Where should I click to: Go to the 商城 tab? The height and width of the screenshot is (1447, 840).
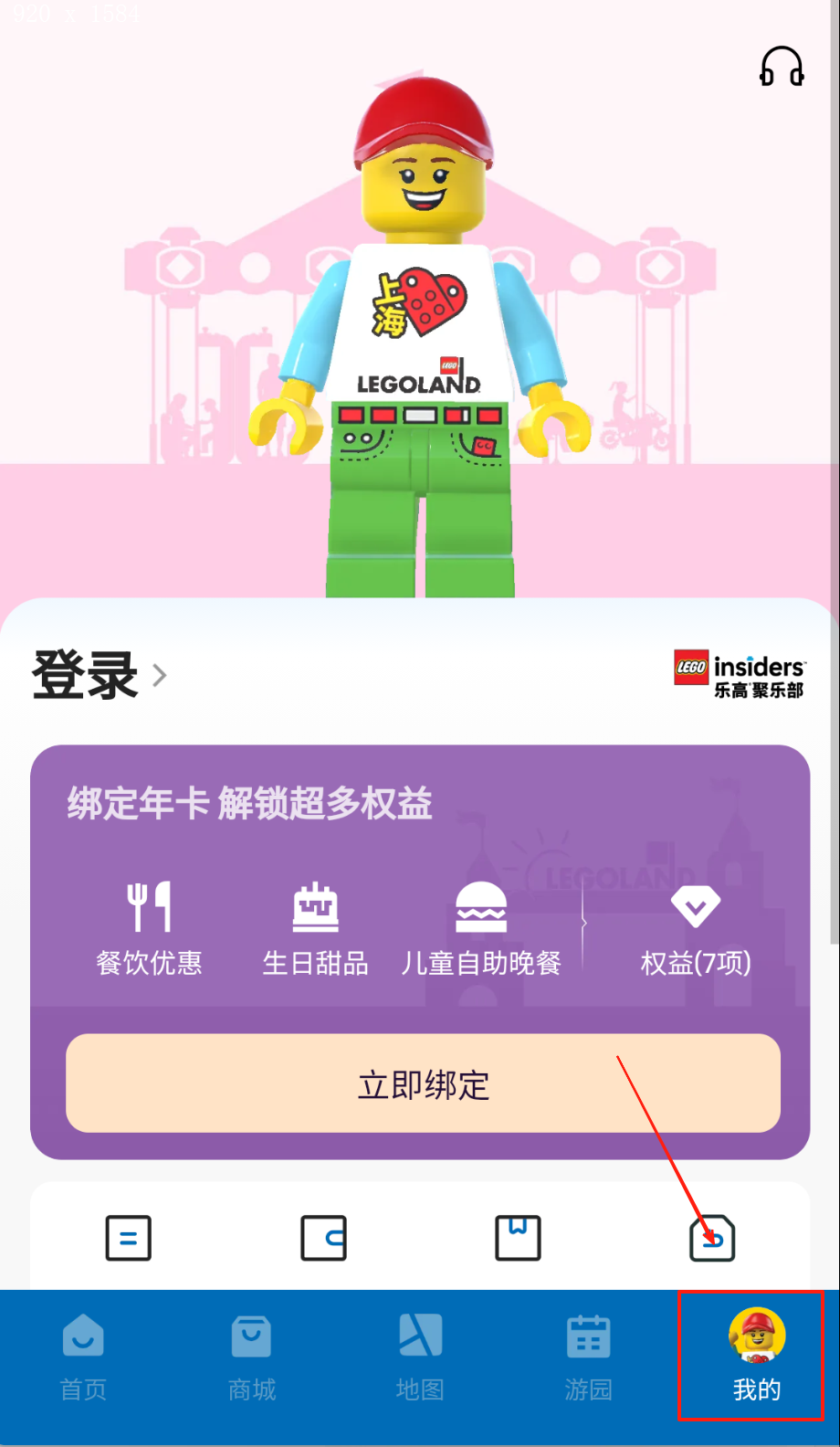click(251, 1357)
